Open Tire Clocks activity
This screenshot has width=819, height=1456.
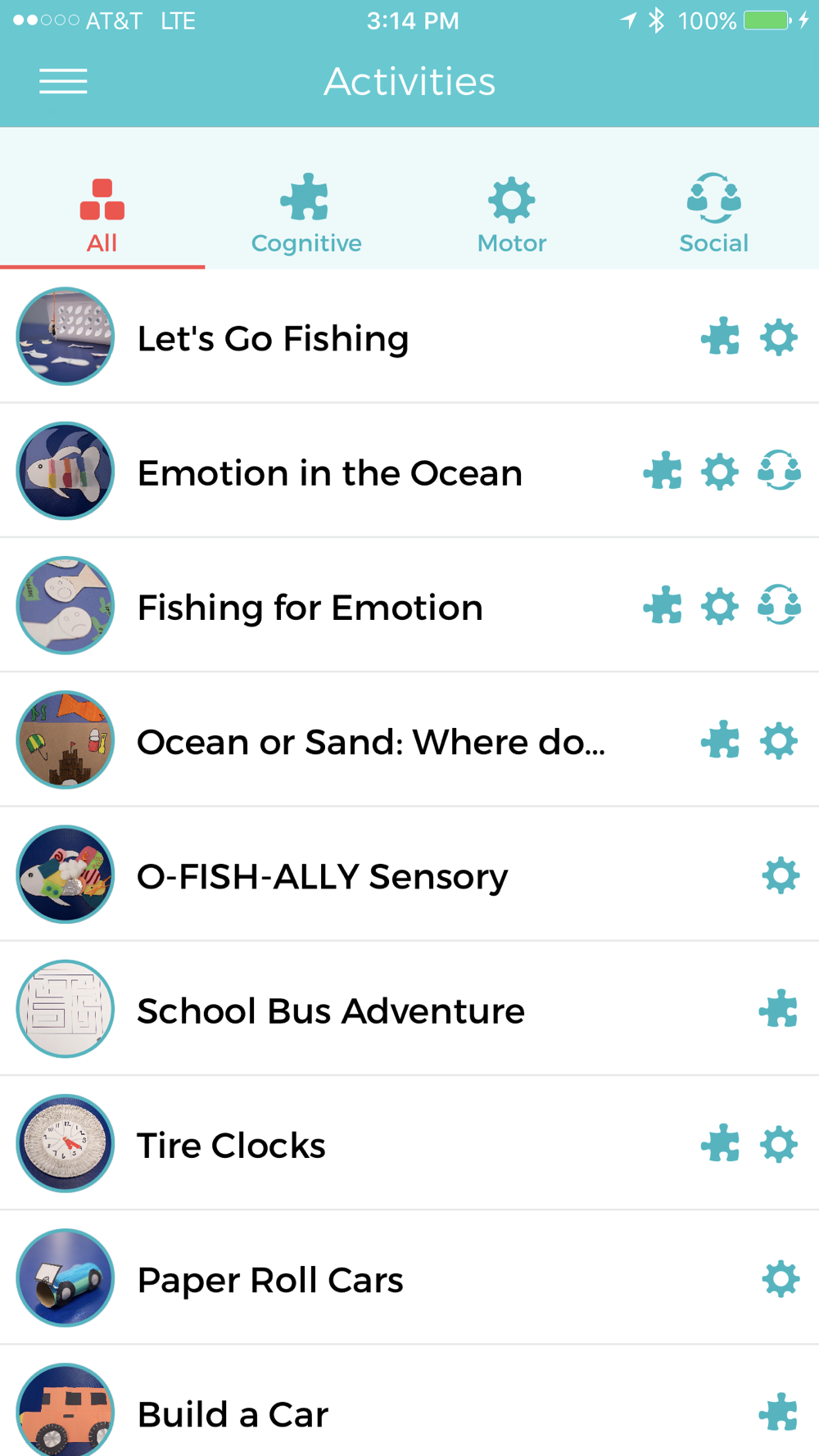coord(409,1143)
